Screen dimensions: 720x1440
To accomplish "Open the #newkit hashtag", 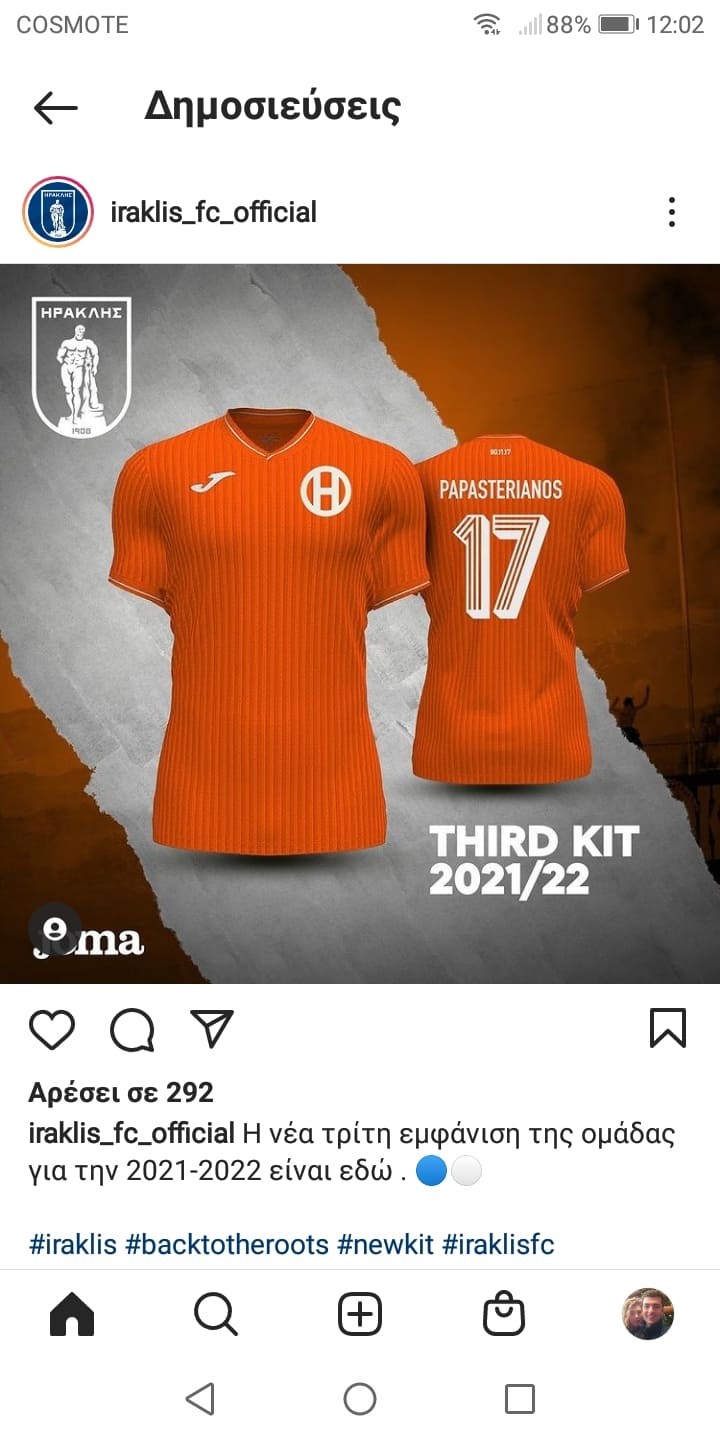I will pos(385,1245).
